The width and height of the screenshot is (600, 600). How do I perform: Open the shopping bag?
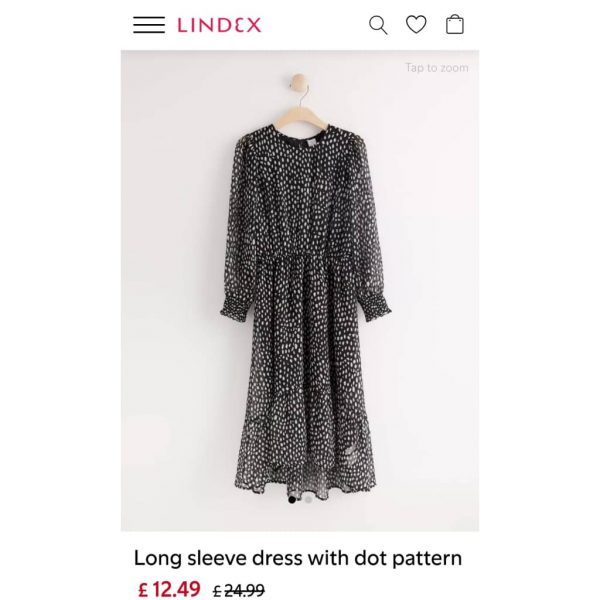point(455,25)
